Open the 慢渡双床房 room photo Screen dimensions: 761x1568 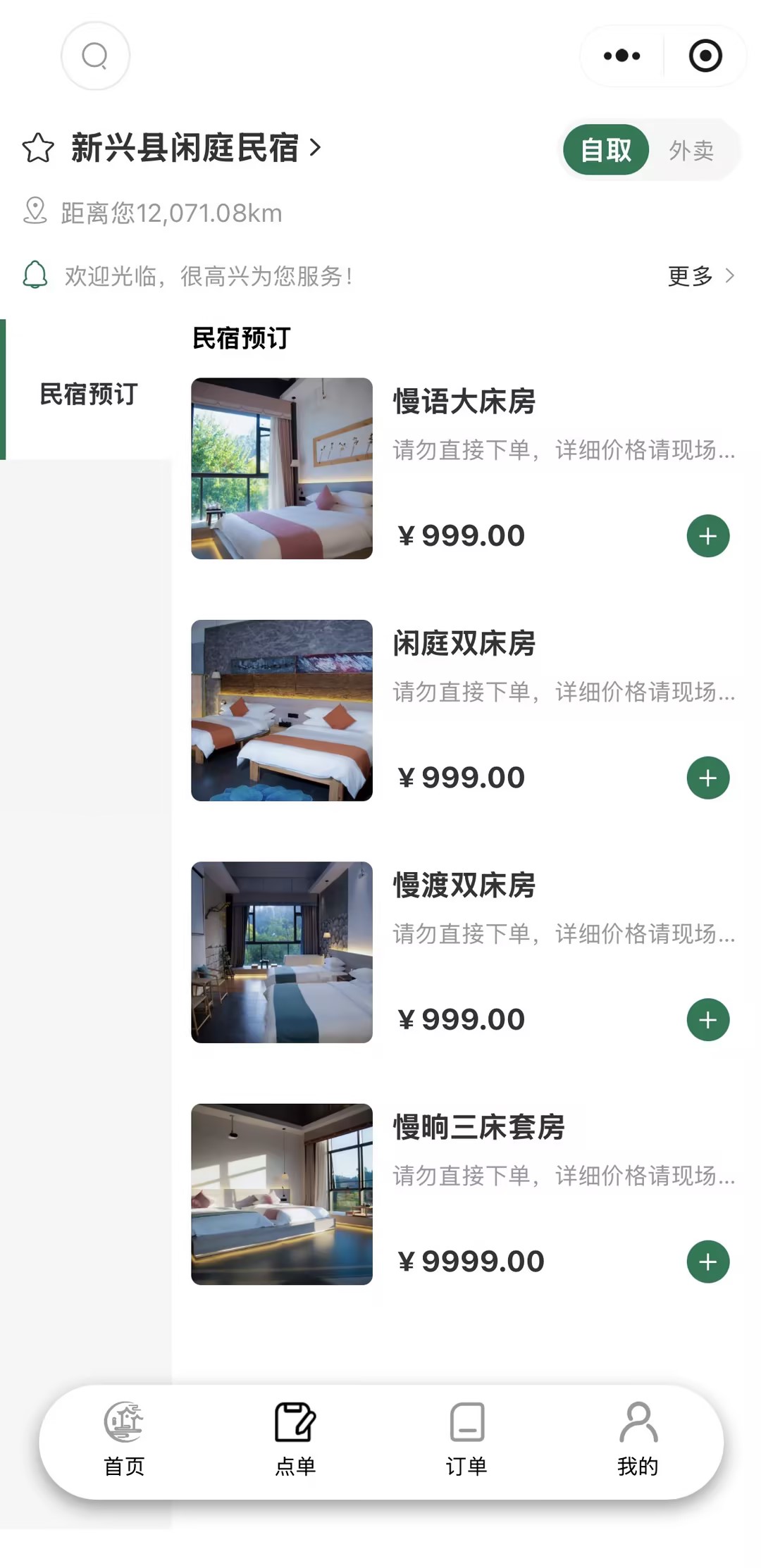[282, 952]
